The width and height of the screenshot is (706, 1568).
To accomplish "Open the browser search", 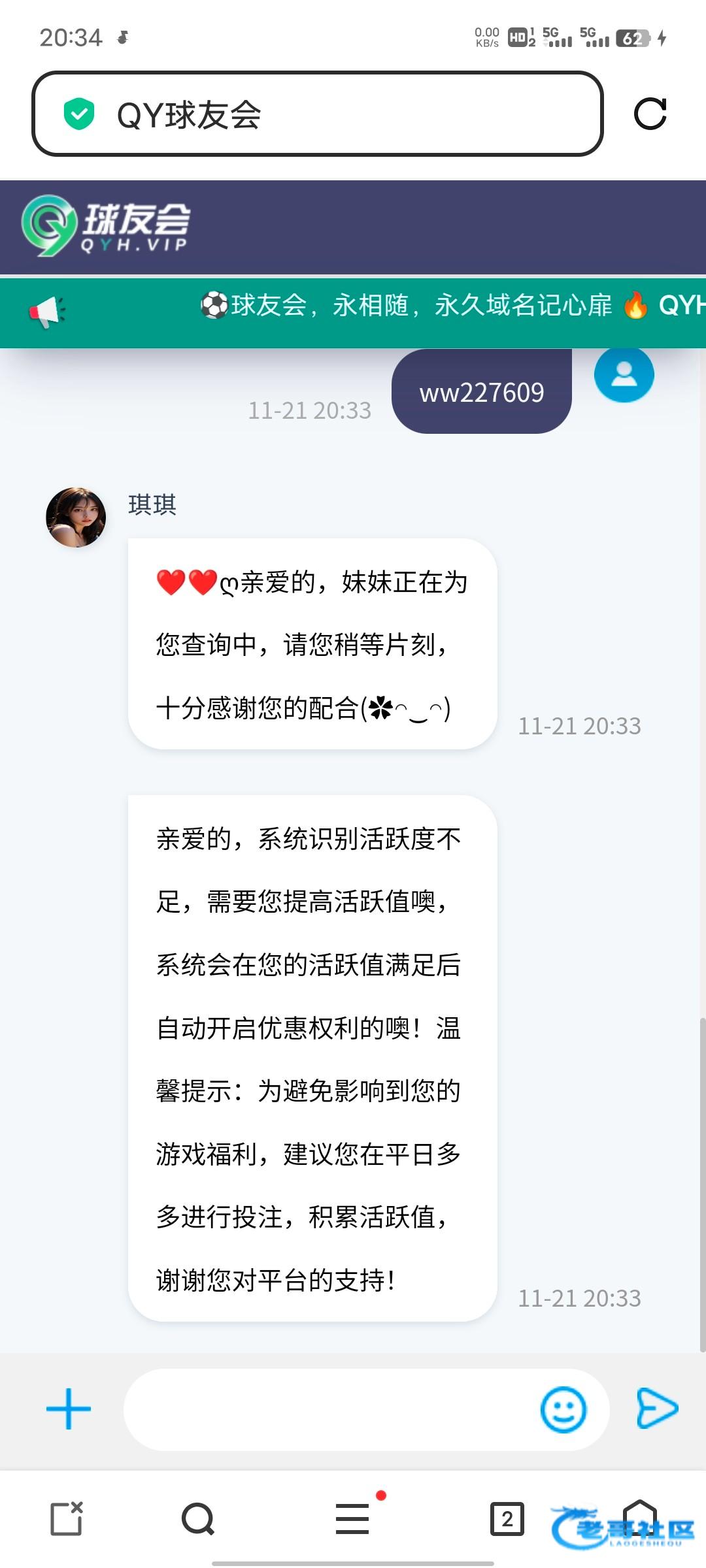I will click(x=198, y=1518).
